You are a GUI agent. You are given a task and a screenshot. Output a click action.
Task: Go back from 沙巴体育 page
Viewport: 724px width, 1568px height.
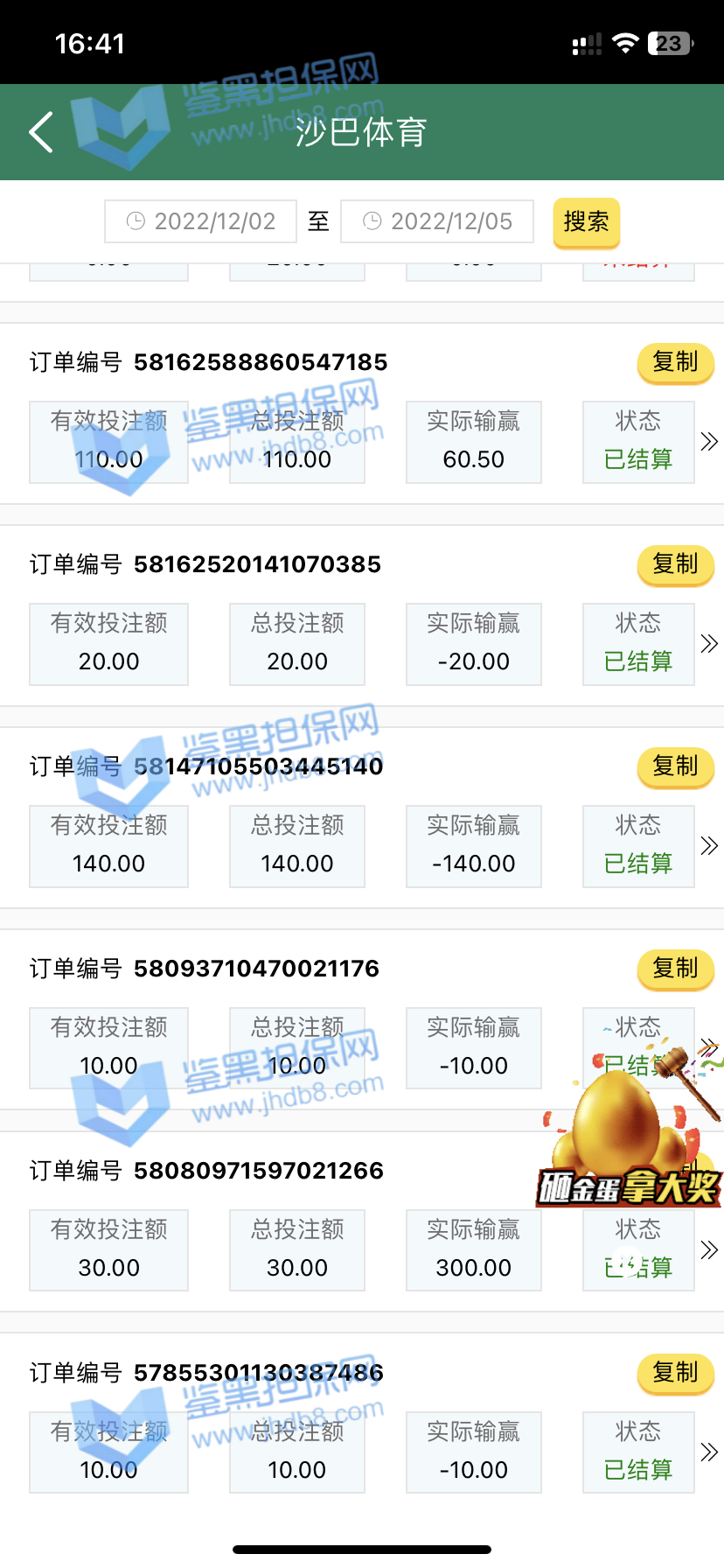pyautogui.click(x=41, y=133)
